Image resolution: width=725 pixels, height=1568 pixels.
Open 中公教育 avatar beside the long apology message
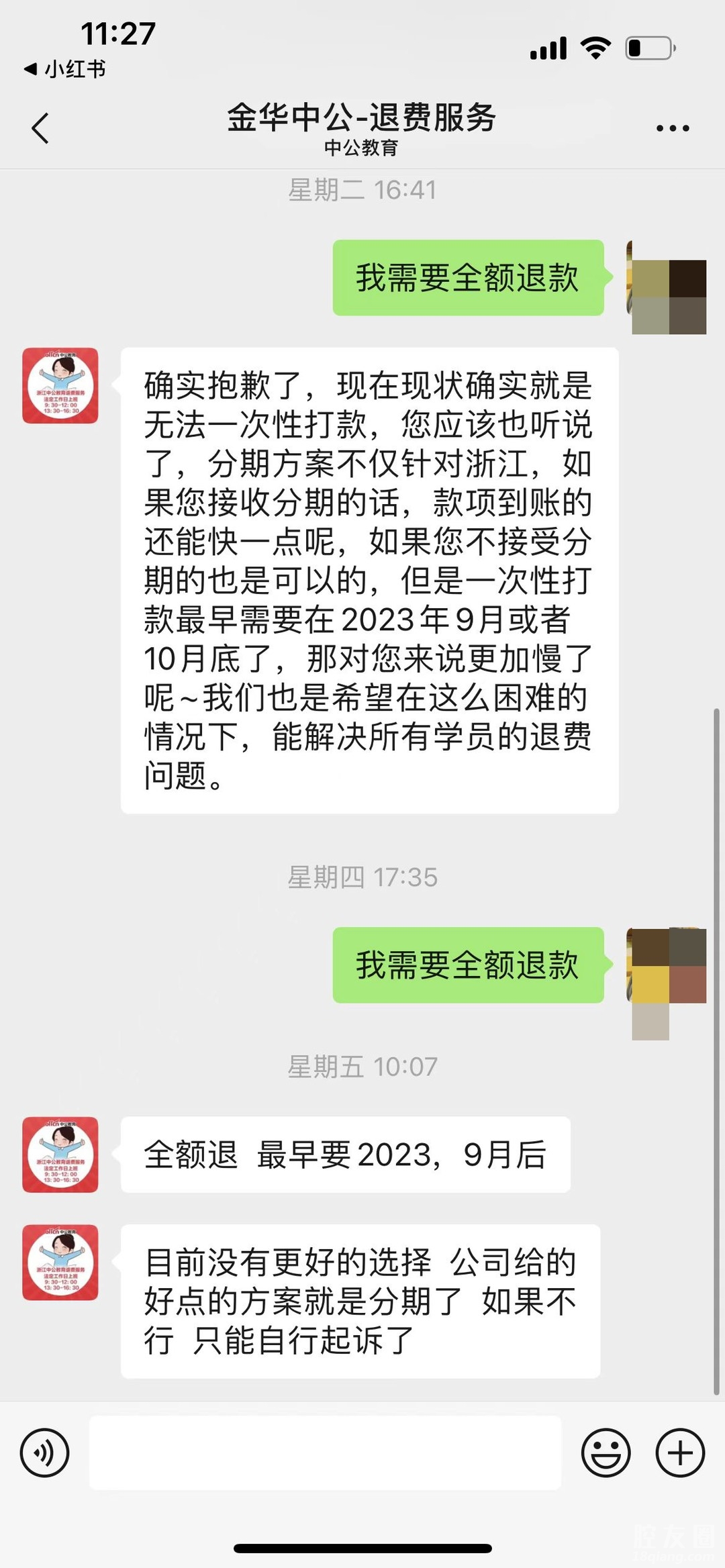coord(60,385)
